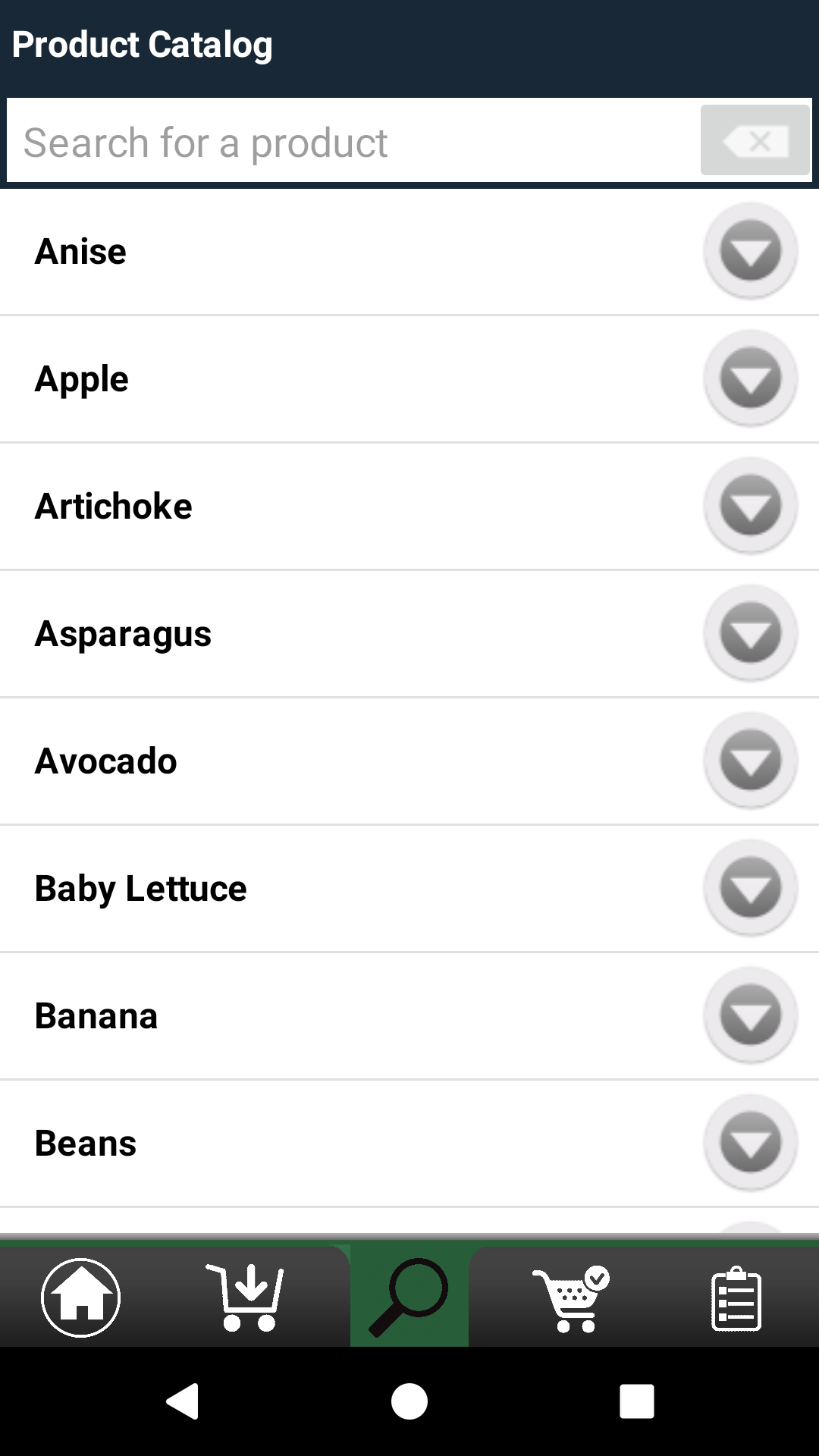
Task: Expand the Asparagus dropdown arrow
Action: pyautogui.click(x=751, y=633)
